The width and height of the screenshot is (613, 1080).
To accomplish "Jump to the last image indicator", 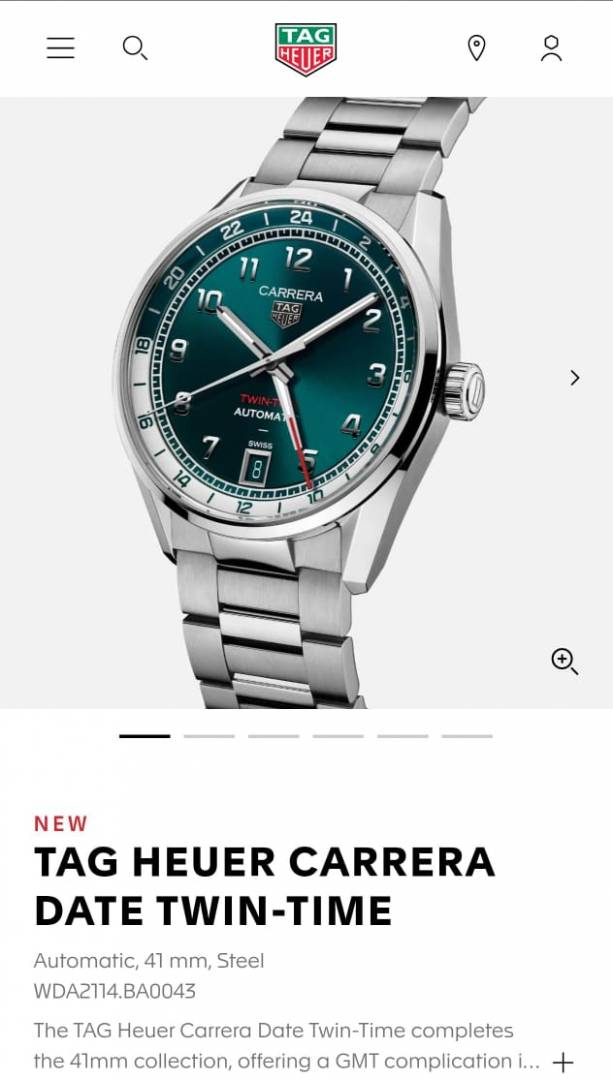I will (x=467, y=736).
